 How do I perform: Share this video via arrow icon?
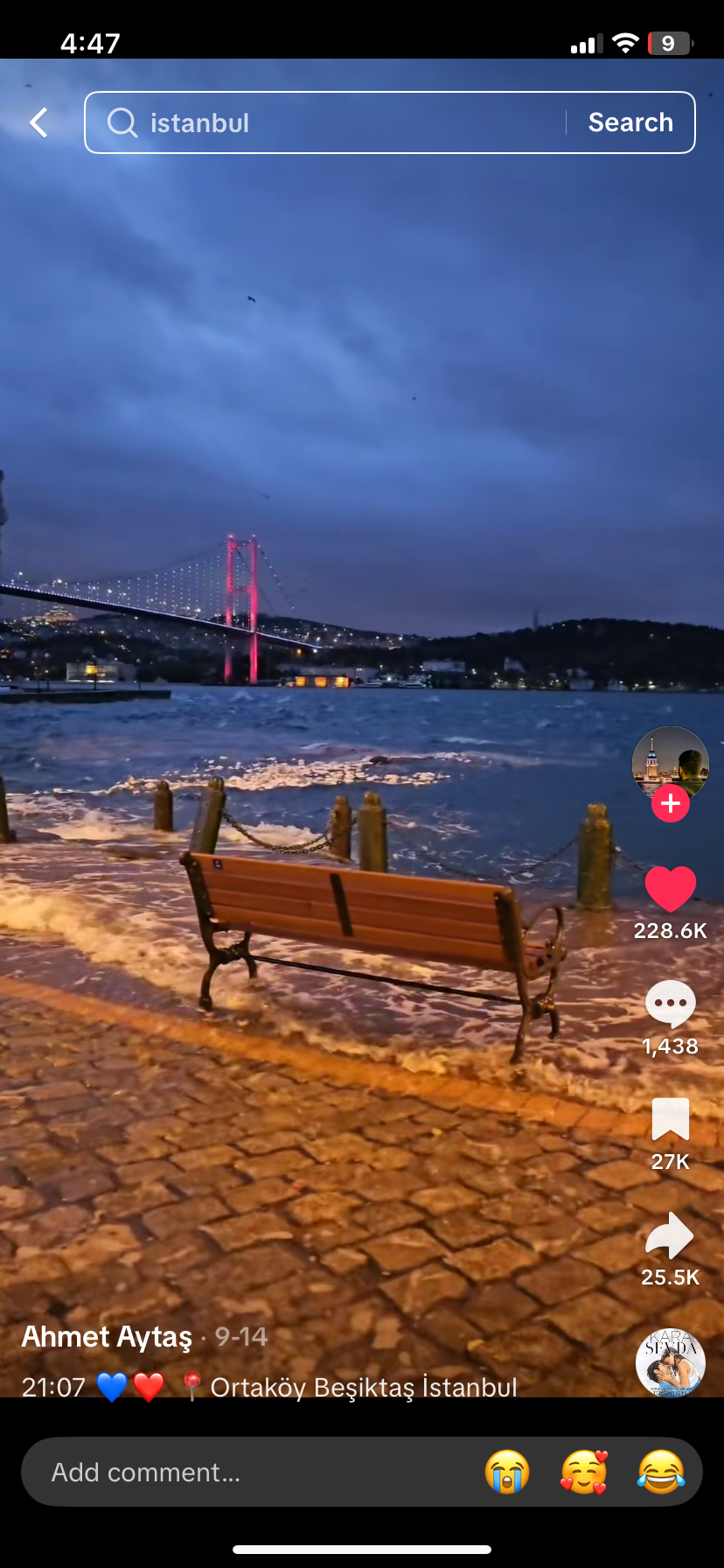670,1235
